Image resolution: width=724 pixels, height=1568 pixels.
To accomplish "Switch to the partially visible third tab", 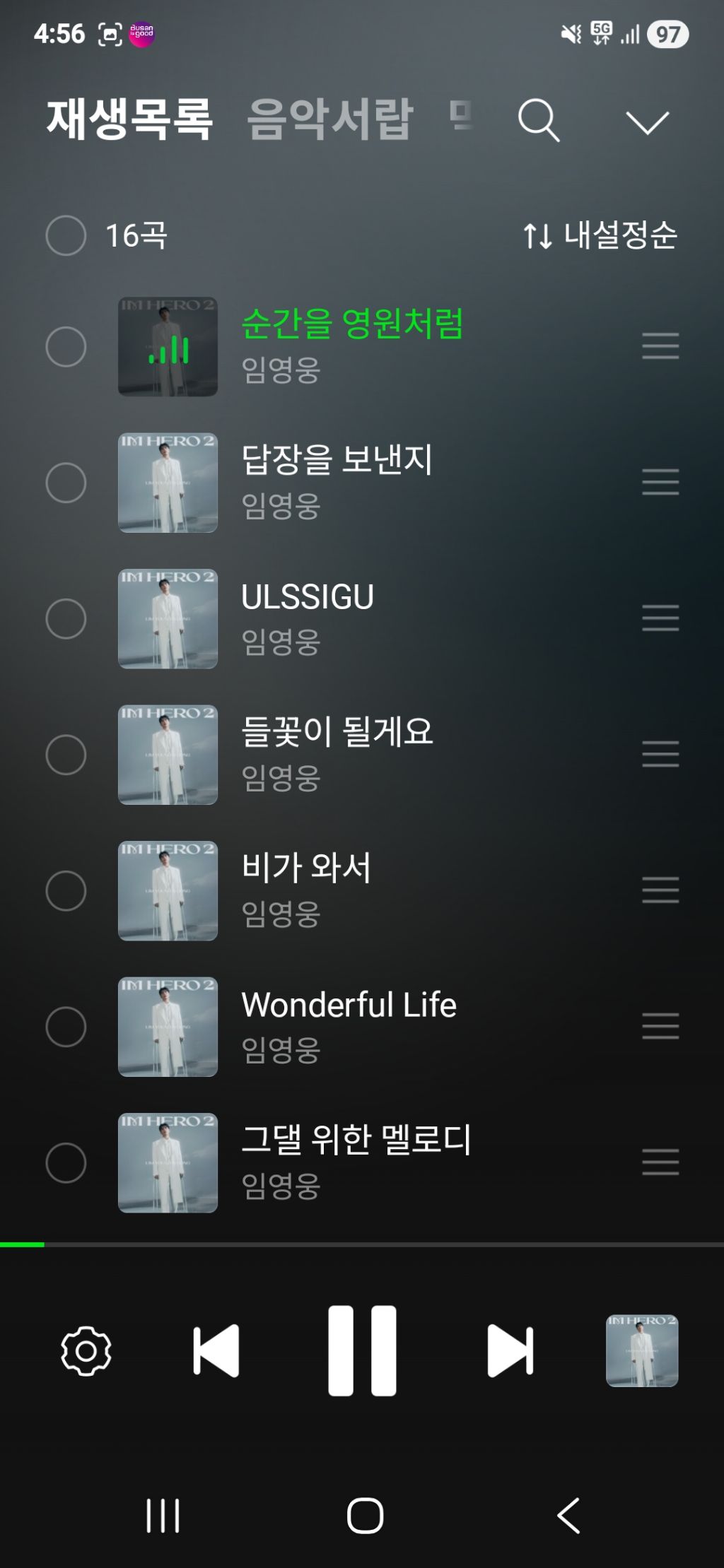I will point(461,117).
